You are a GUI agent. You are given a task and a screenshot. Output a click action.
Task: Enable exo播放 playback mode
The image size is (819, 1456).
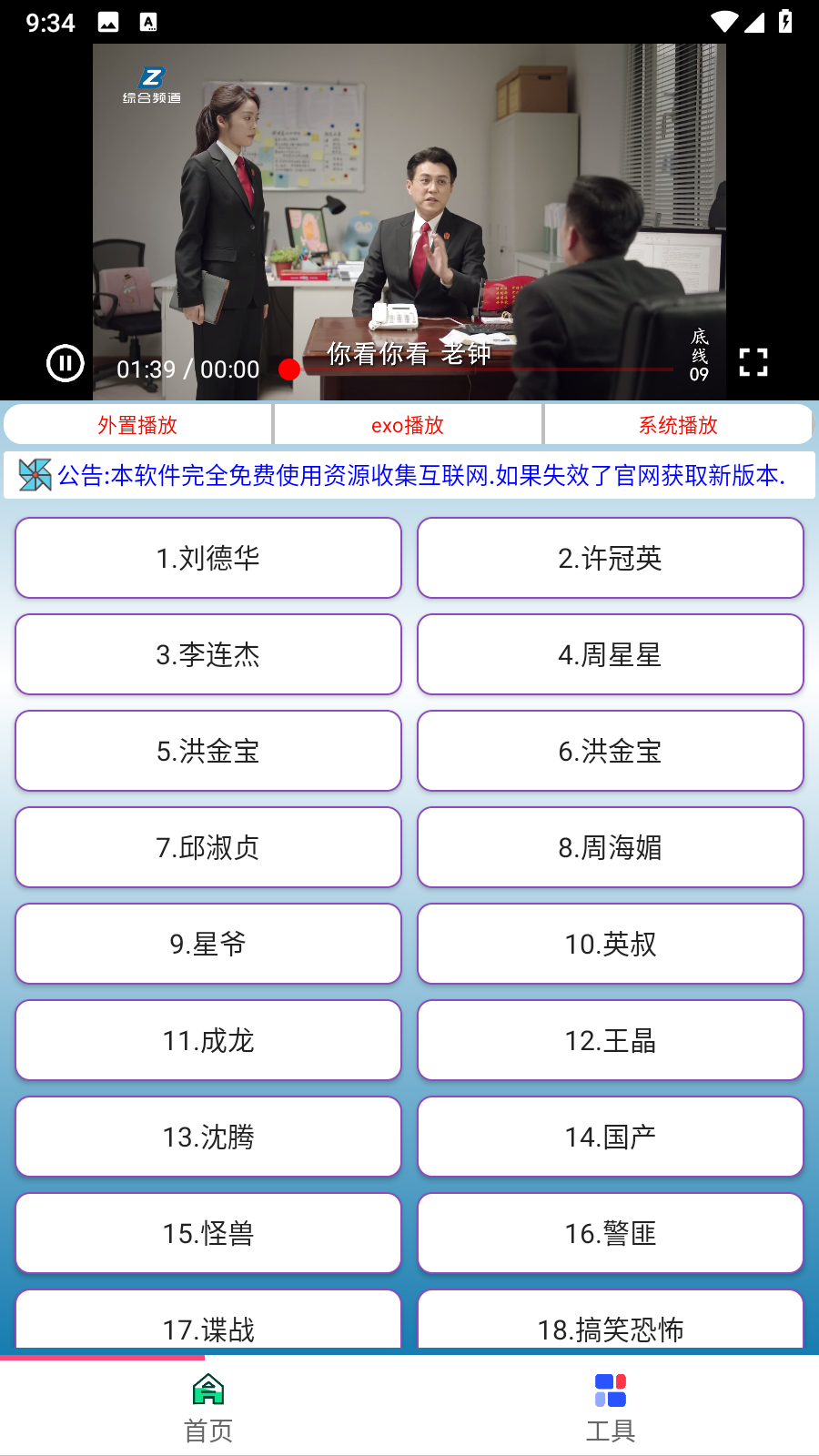[x=408, y=424]
